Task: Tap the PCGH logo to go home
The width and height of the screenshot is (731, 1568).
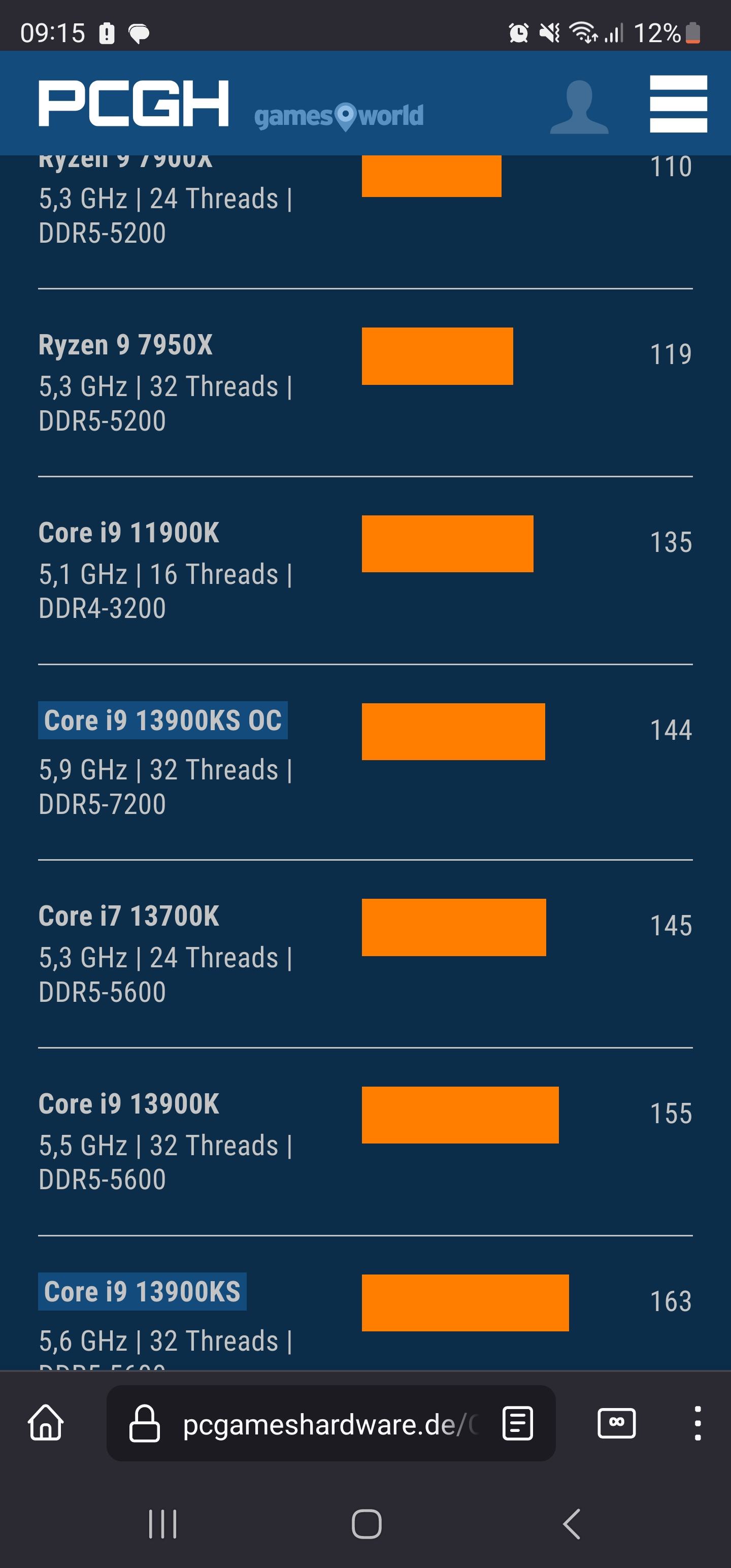Action: [x=134, y=104]
